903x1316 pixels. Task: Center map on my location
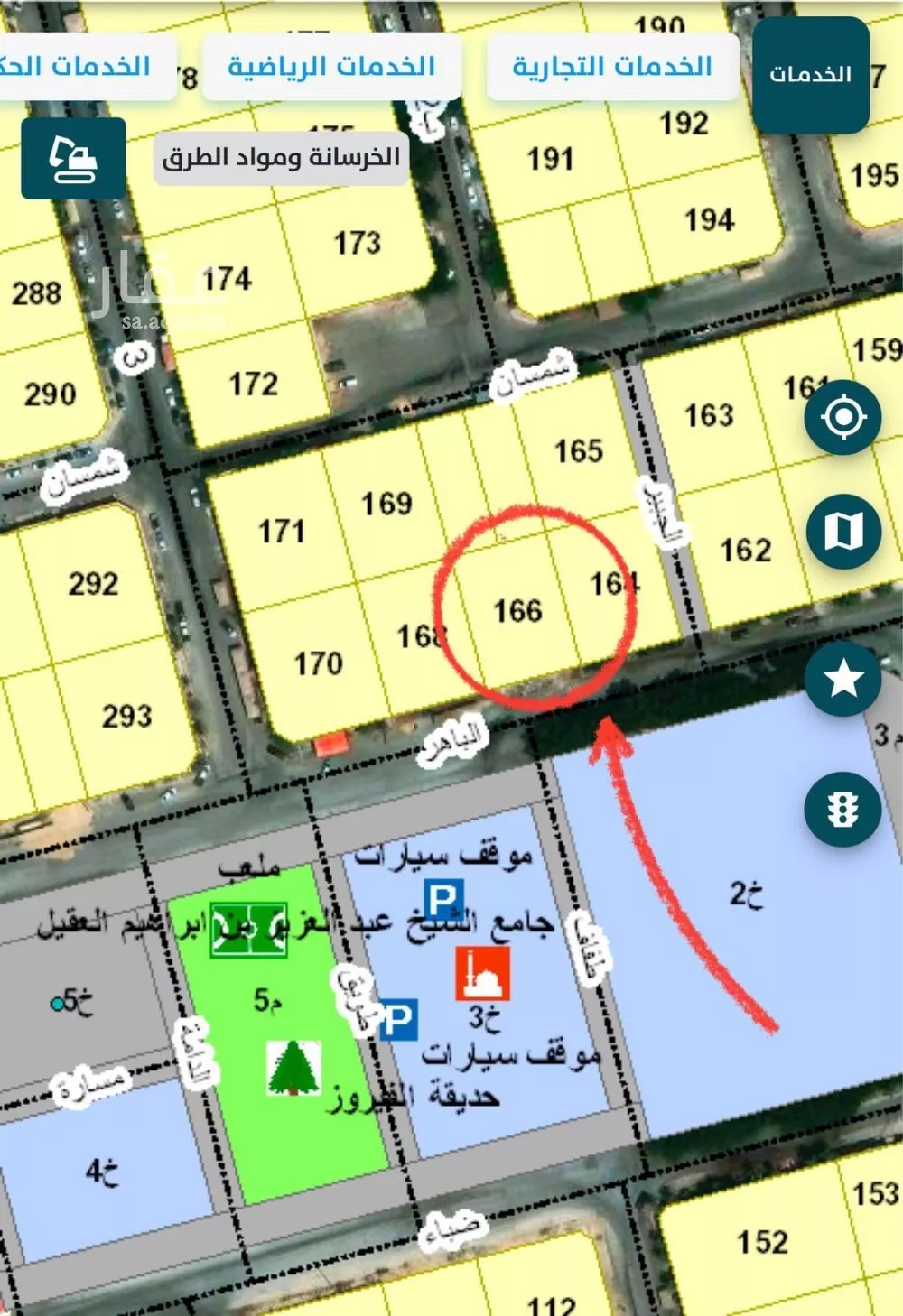click(x=842, y=418)
